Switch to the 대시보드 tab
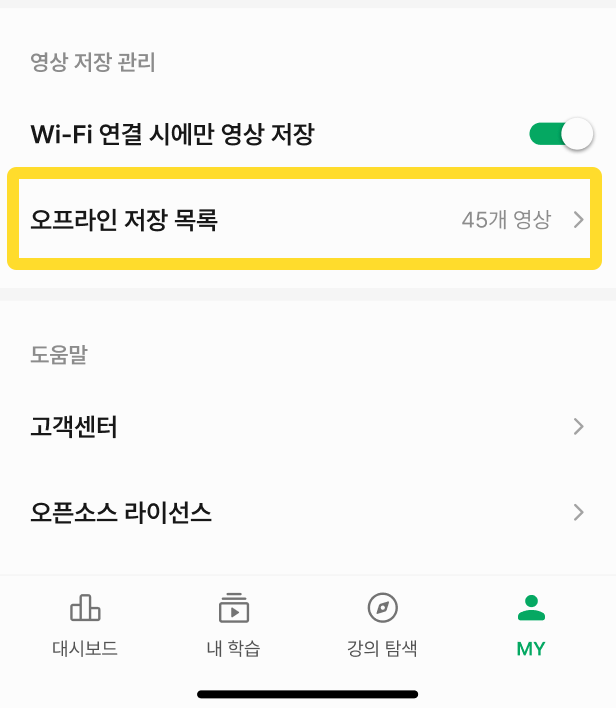616x708 pixels. click(x=85, y=625)
